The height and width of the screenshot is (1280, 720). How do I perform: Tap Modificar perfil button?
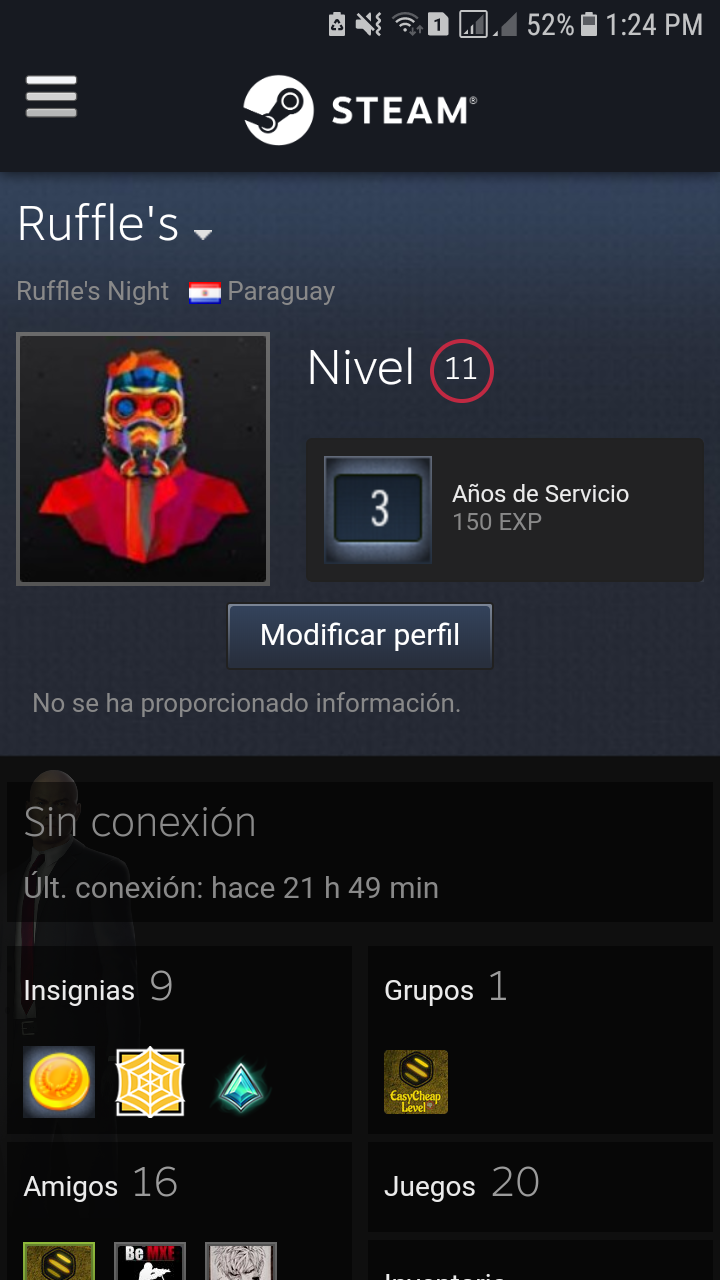click(360, 635)
